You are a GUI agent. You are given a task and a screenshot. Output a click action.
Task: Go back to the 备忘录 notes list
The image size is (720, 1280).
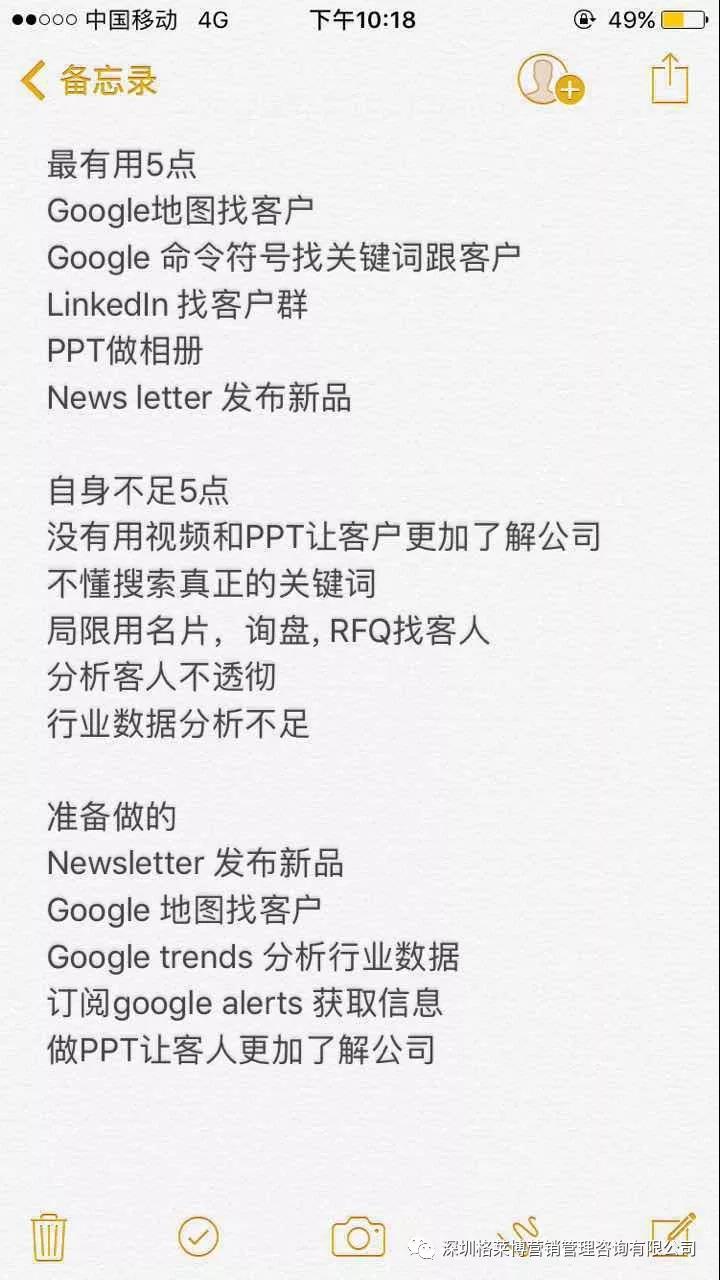click(88, 81)
